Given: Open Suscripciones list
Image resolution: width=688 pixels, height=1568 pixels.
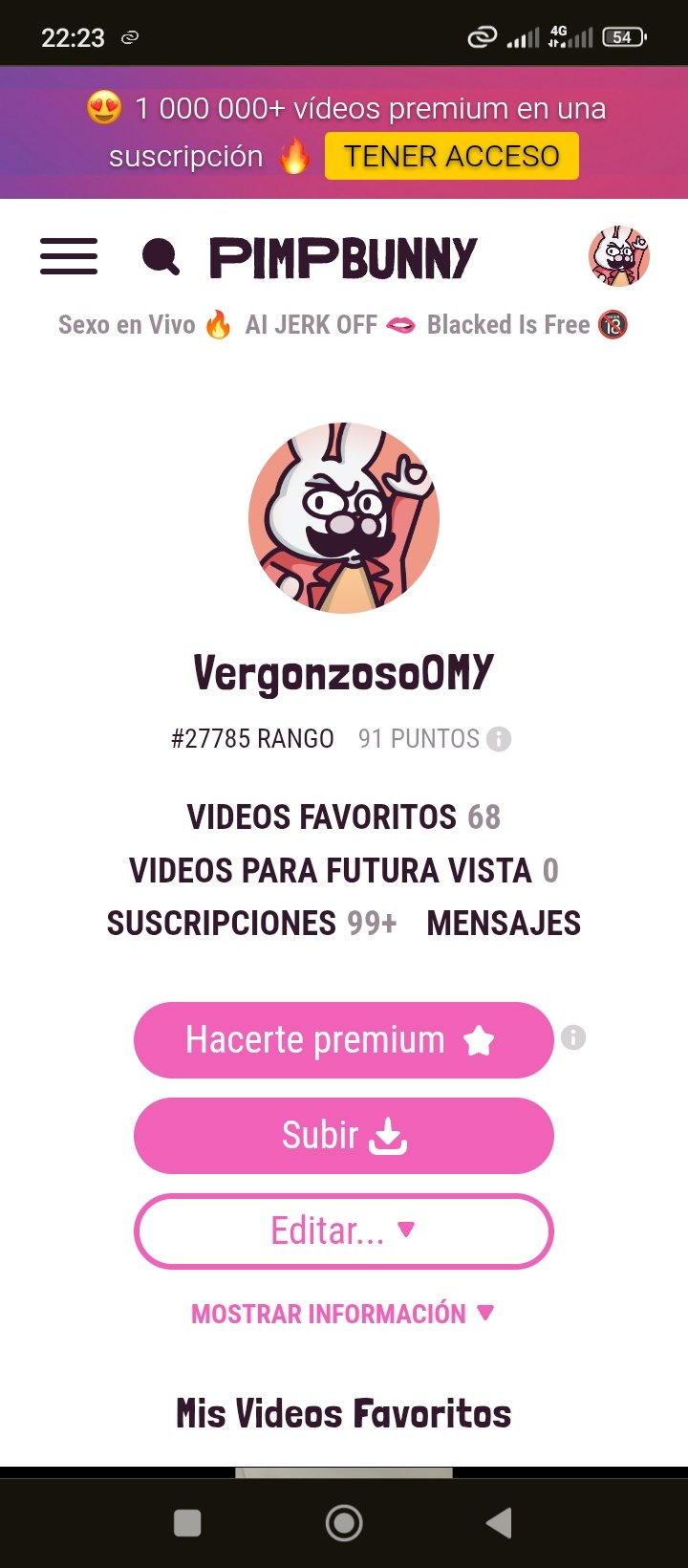Looking at the screenshot, I should tap(251, 924).
